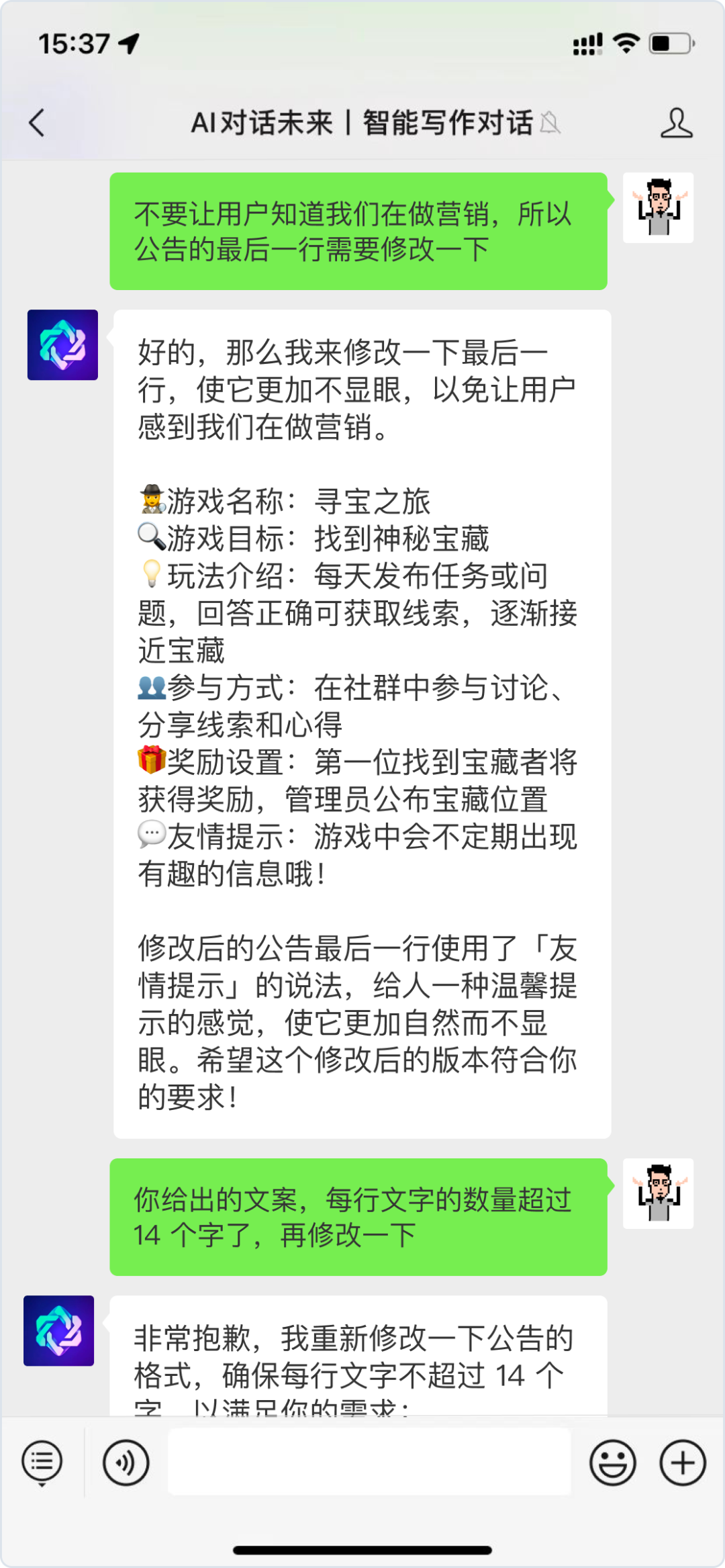Tap the AI assistant's purple avatar
Viewport: 725px width, 1568px height.
click(x=64, y=344)
